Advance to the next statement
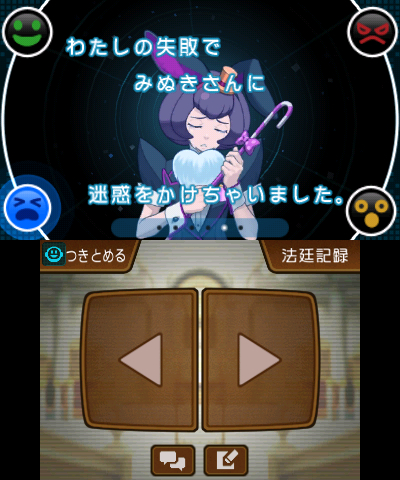The width and height of the screenshot is (400, 480). coord(260,360)
